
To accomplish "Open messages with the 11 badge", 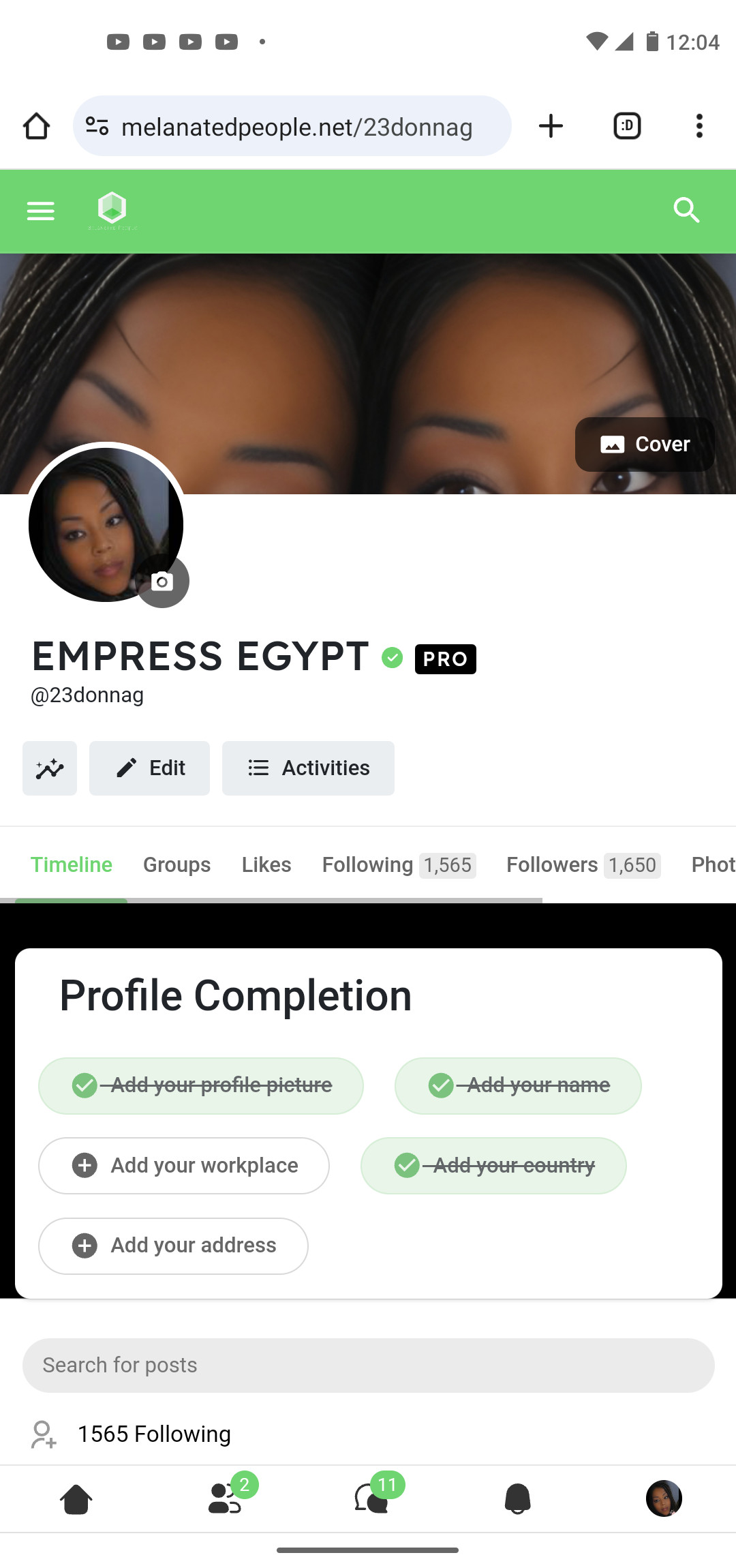I will click(x=372, y=1499).
